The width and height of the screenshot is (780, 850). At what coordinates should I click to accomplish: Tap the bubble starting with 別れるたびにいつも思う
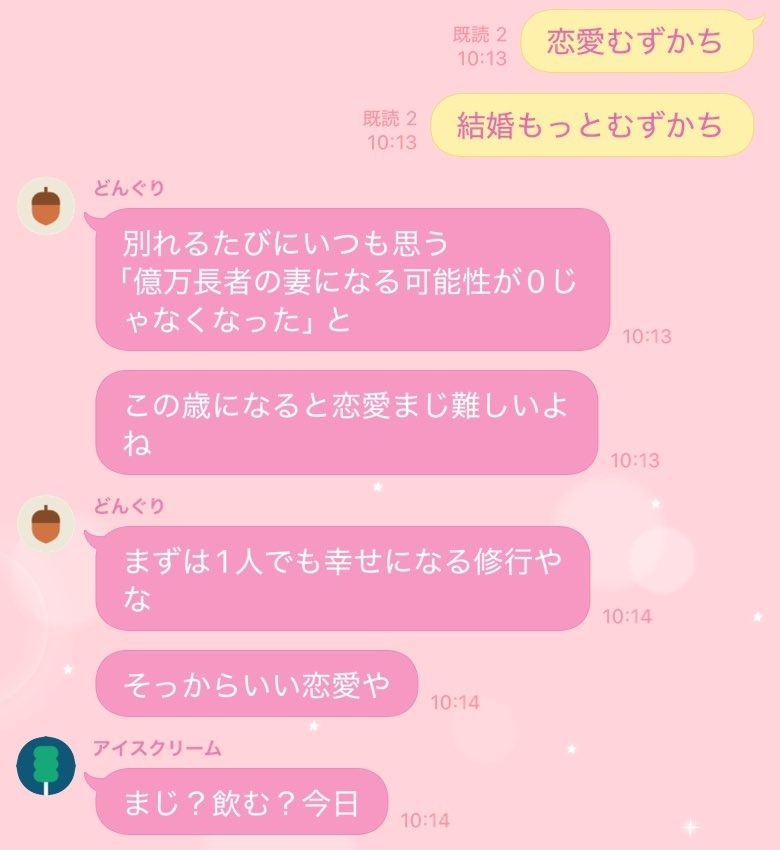355,280
